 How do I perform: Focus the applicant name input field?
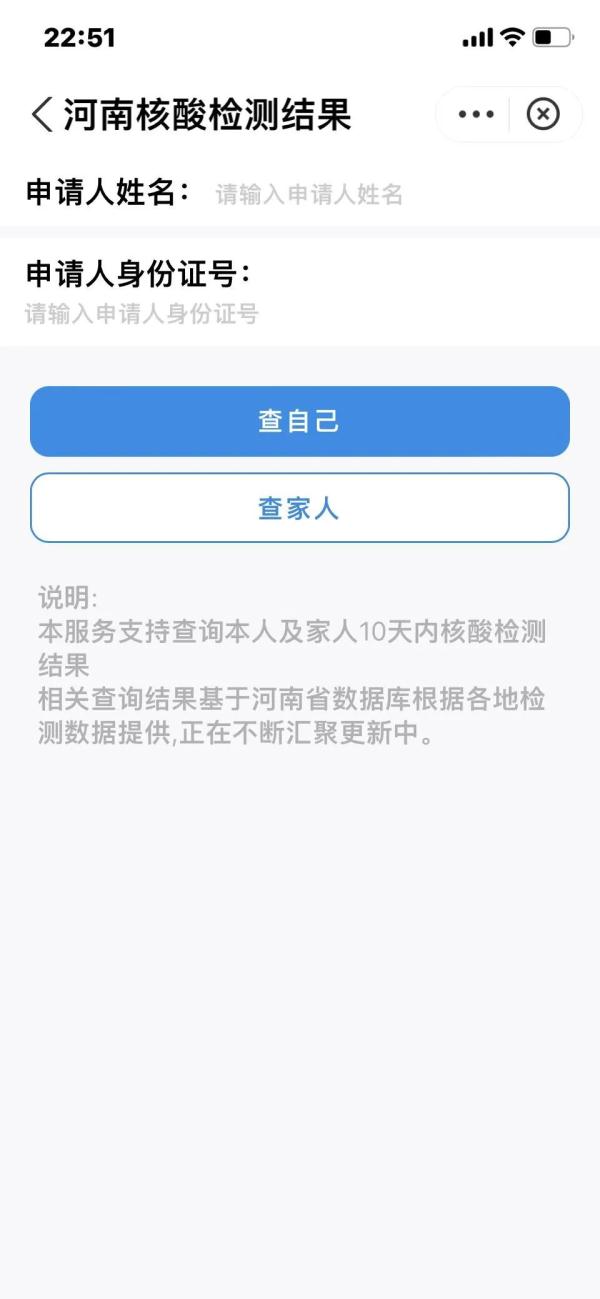point(380,194)
